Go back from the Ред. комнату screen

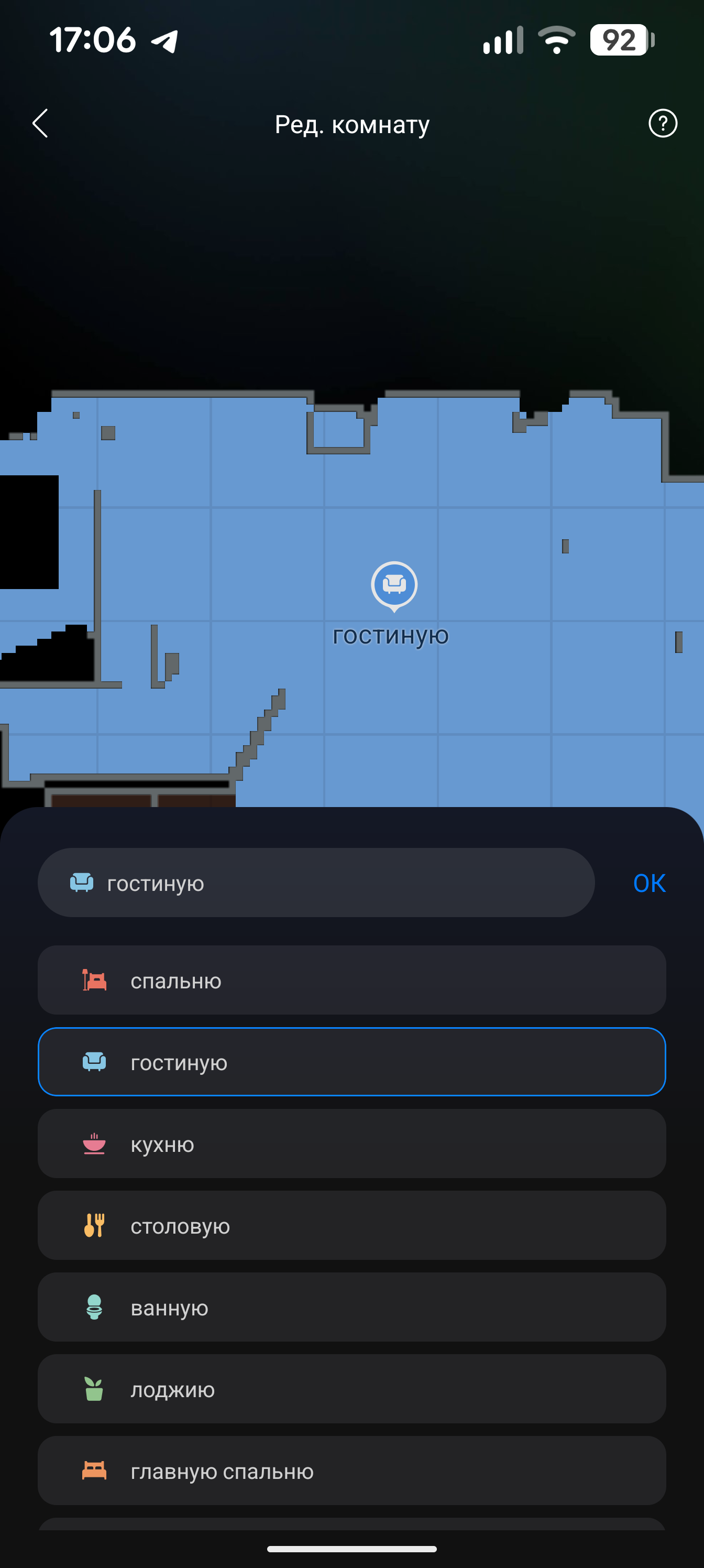point(40,124)
